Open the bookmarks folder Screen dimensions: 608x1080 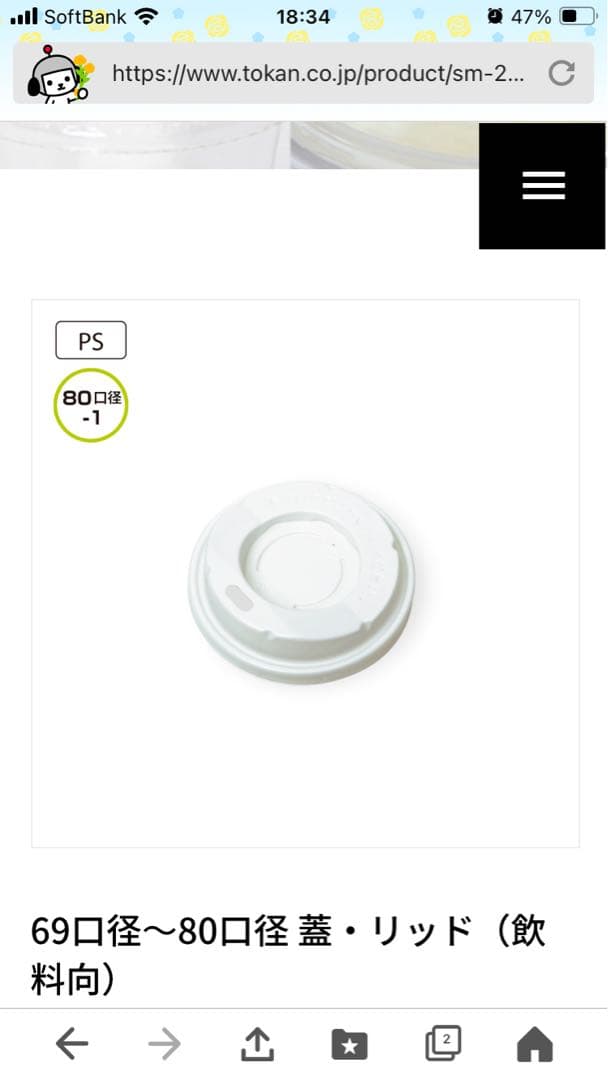click(349, 1045)
